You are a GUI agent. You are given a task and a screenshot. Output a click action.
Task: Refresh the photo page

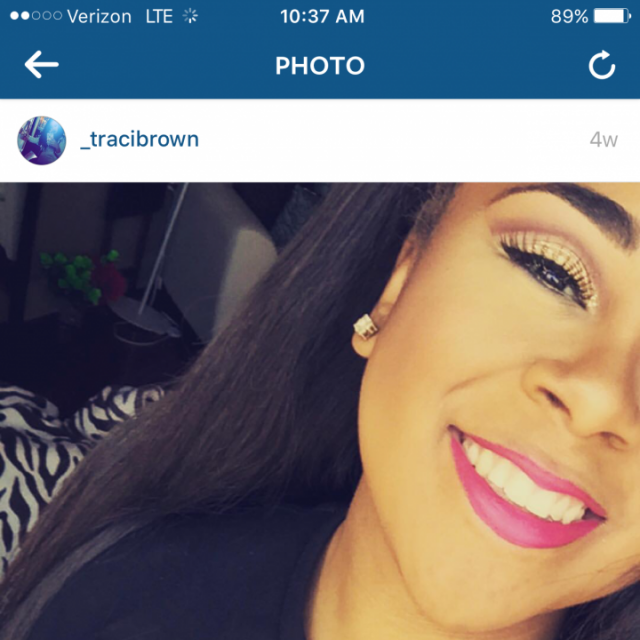[x=601, y=66]
